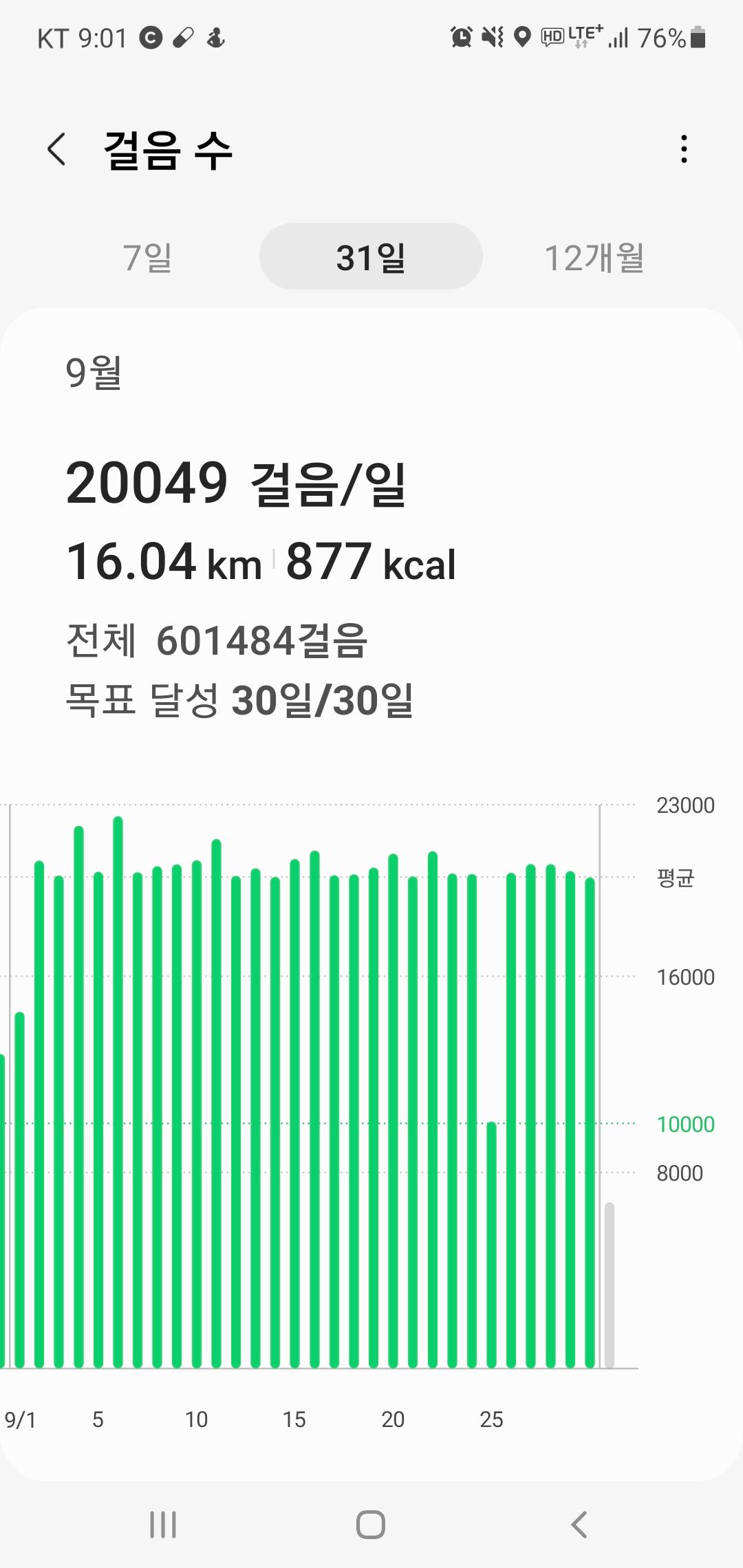Viewport: 743px width, 1568px height.
Task: Select the low bar for September 25
Action: click(491, 1243)
